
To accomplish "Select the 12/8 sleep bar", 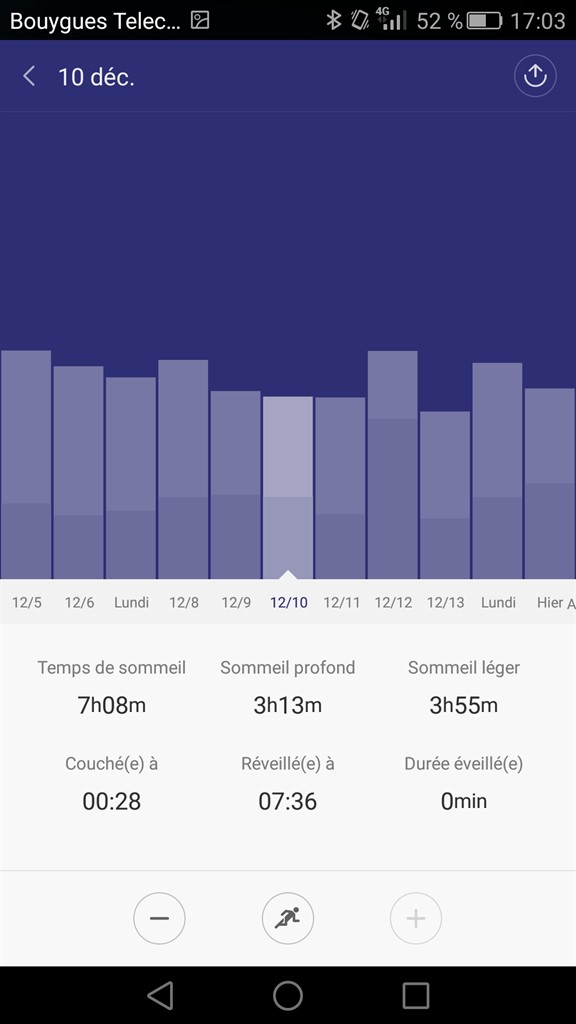I will point(184,469).
